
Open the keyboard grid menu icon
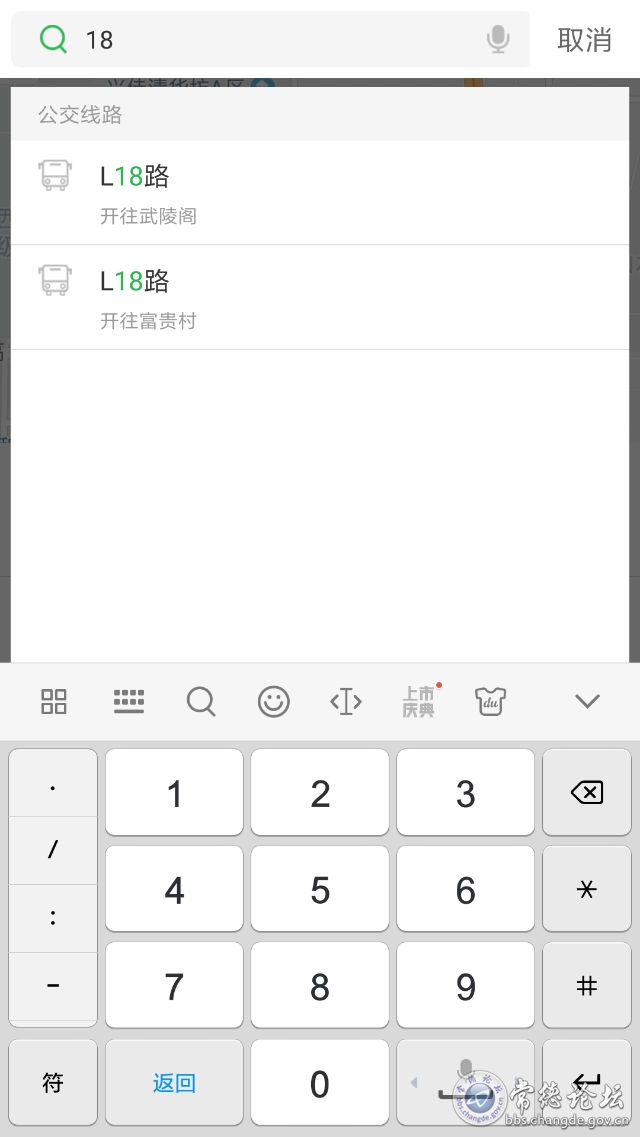(x=54, y=701)
